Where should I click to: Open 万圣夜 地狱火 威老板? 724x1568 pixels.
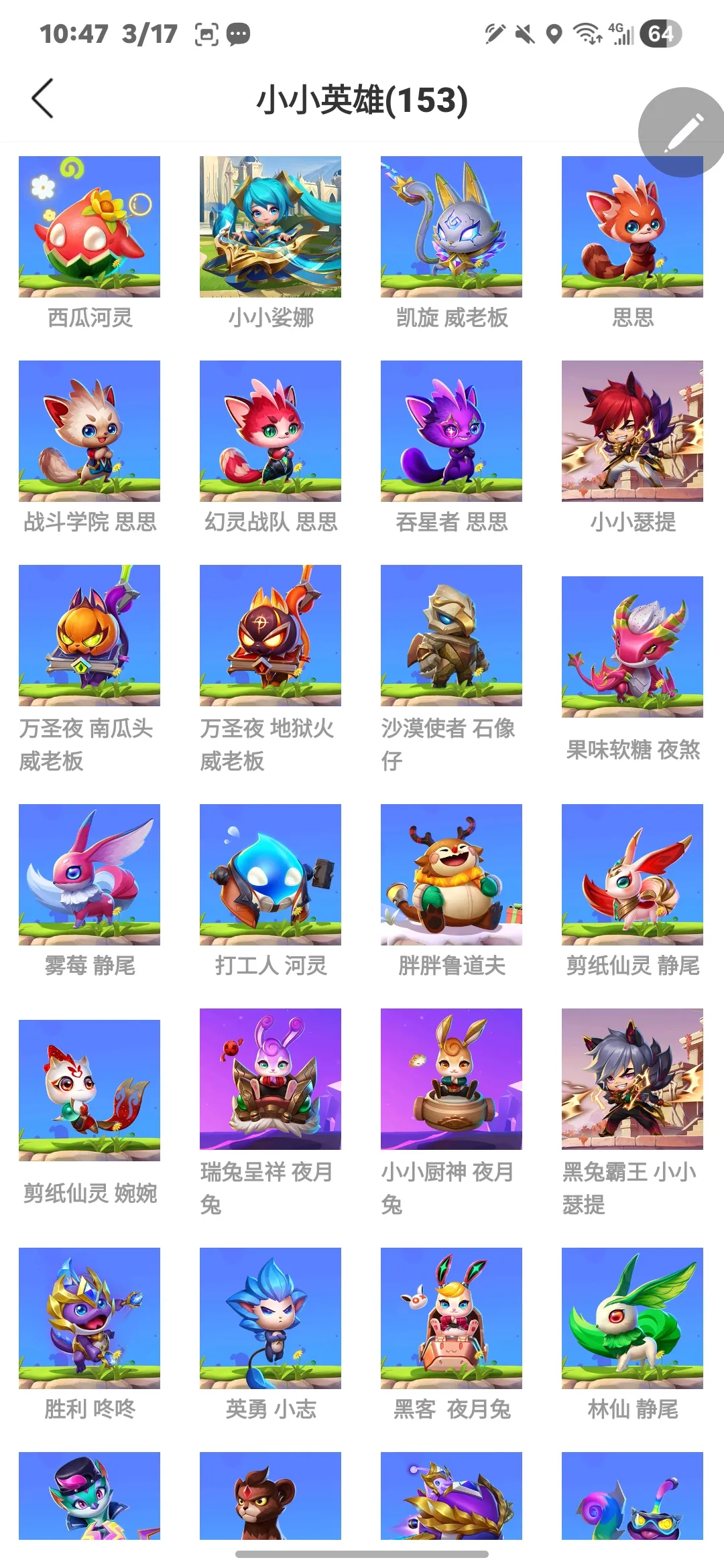click(x=270, y=635)
